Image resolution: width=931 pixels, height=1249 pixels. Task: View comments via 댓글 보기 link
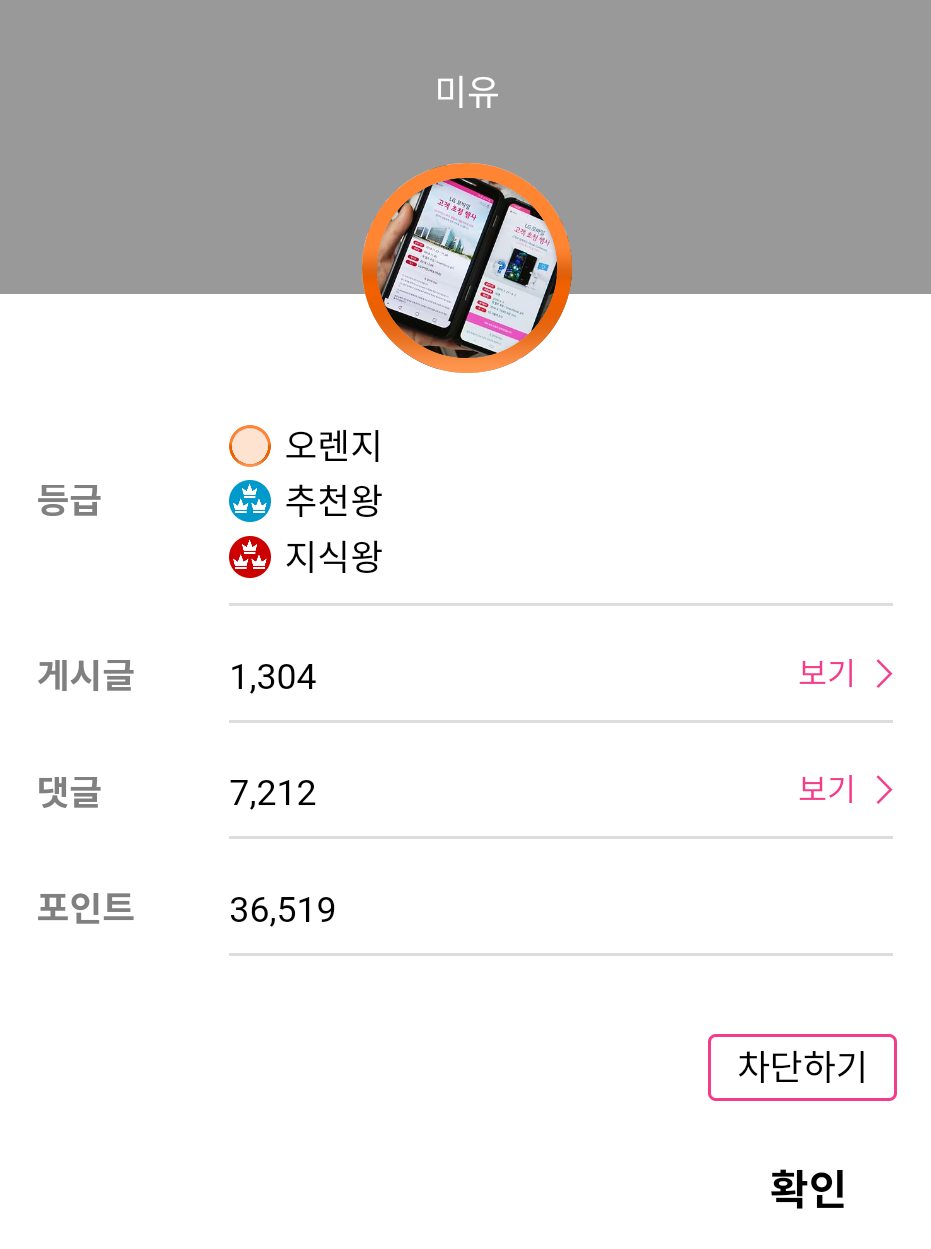click(x=844, y=791)
